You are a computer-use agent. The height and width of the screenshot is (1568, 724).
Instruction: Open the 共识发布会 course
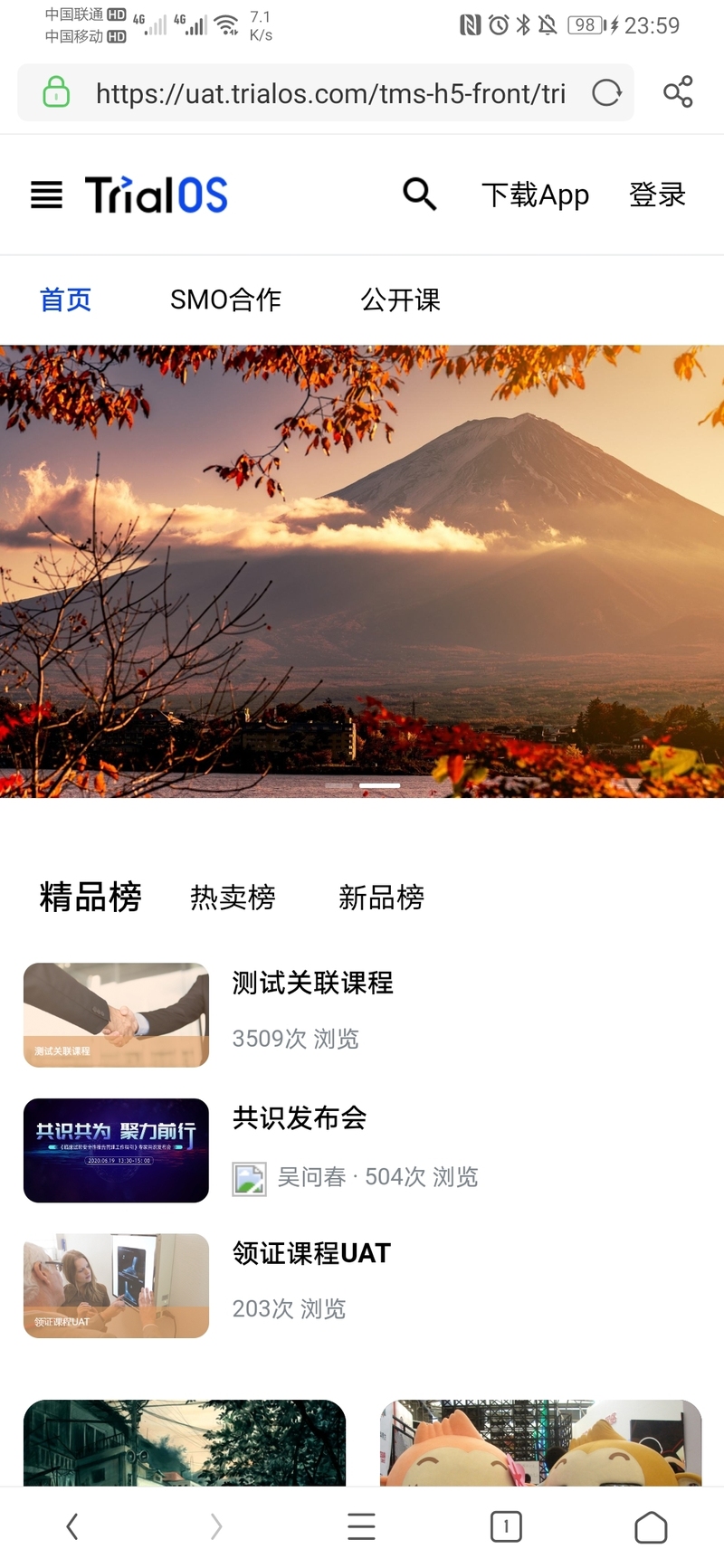click(x=300, y=1118)
